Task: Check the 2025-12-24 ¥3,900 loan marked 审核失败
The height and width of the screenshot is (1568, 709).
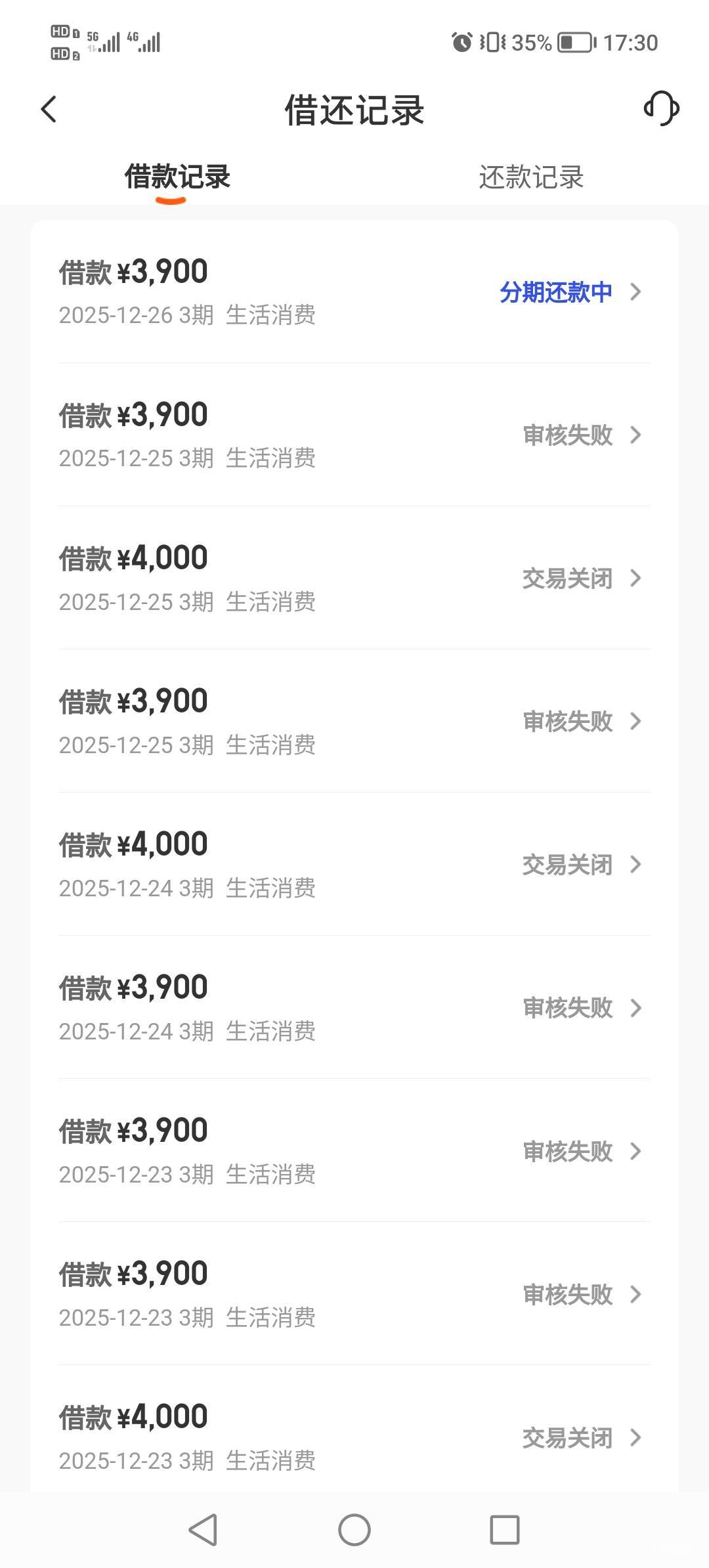Action: point(354,1007)
